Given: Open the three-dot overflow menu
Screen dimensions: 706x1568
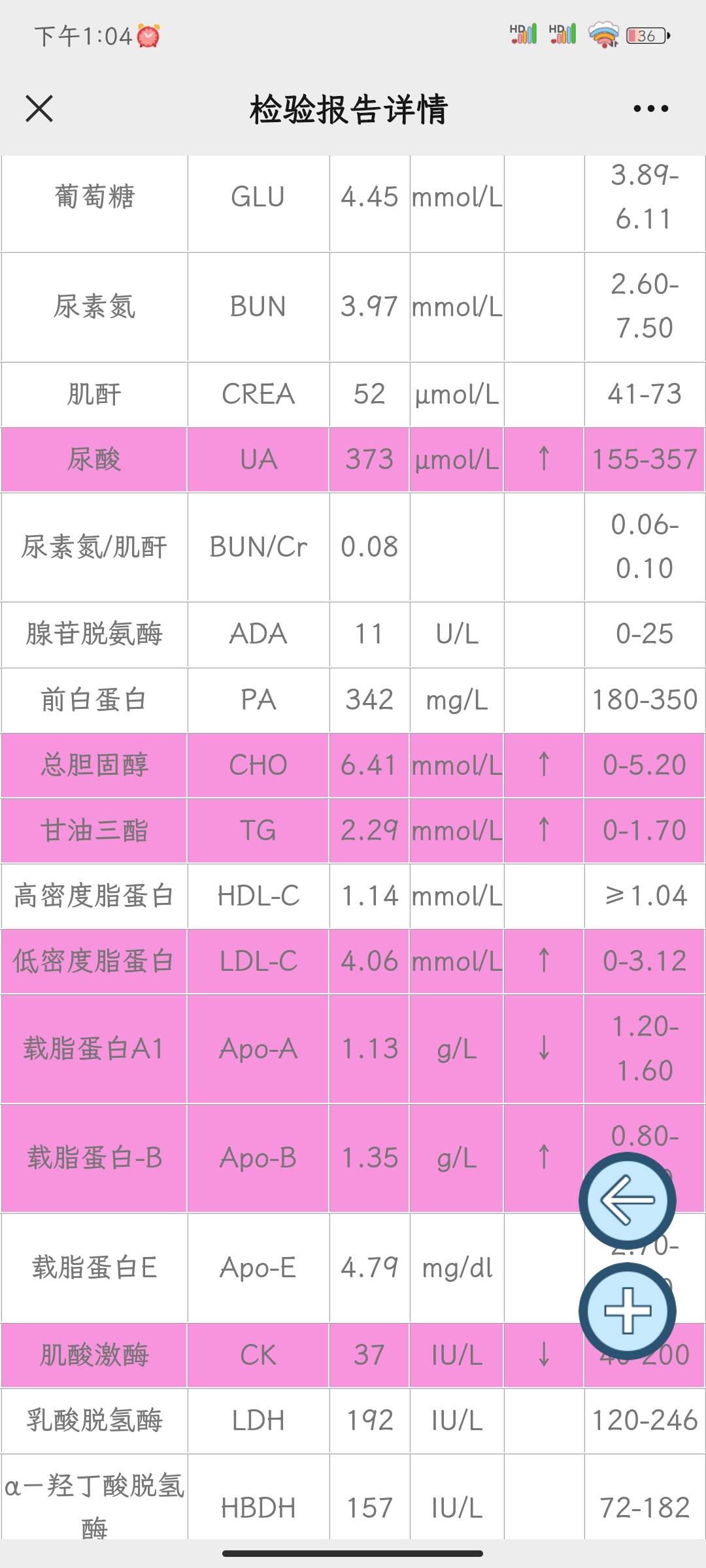Looking at the screenshot, I should click(650, 108).
